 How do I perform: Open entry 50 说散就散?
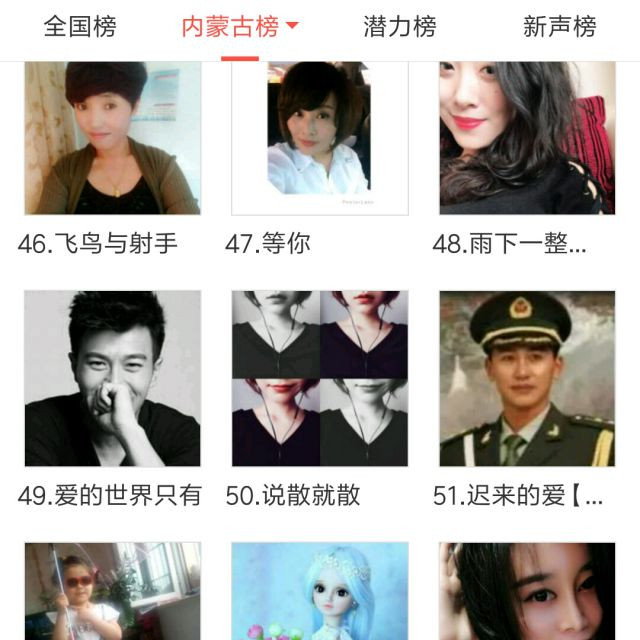tap(319, 378)
